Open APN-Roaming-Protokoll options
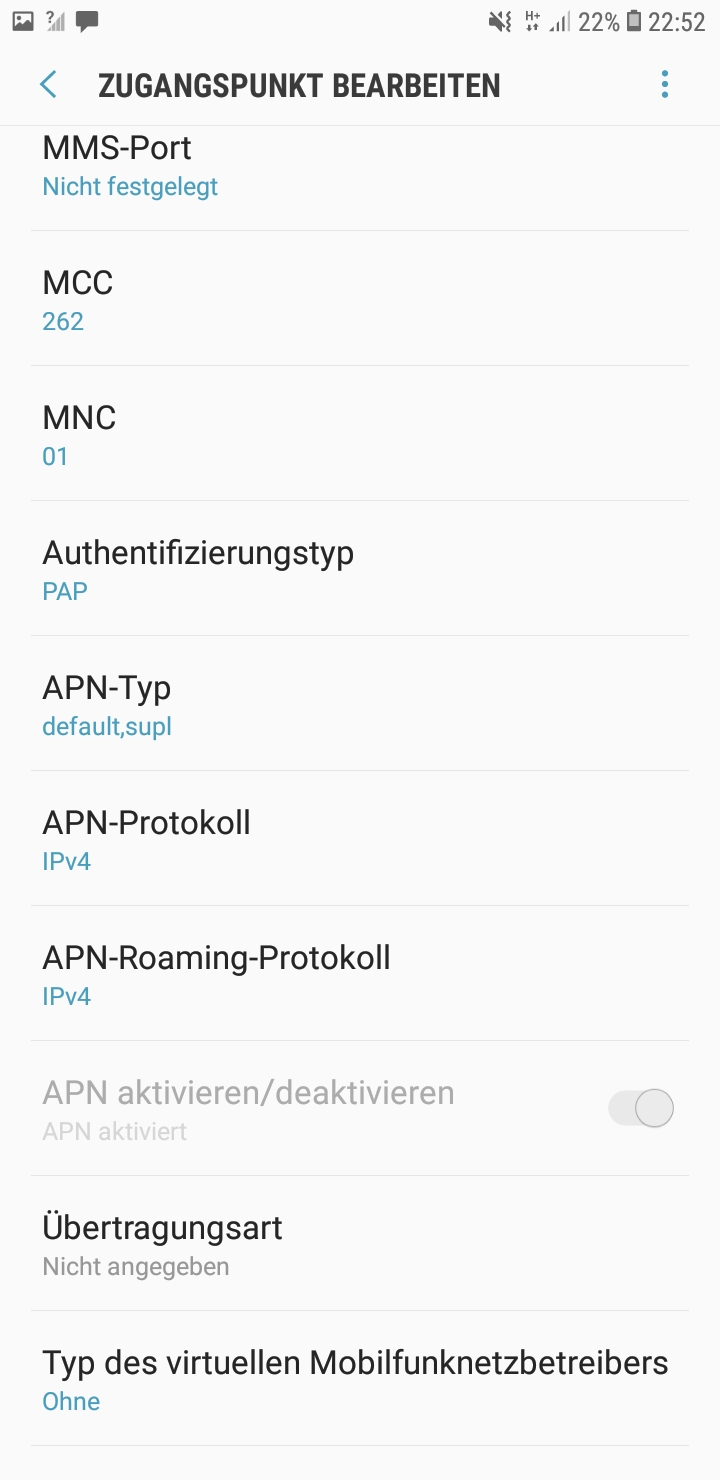 pyautogui.click(x=360, y=975)
